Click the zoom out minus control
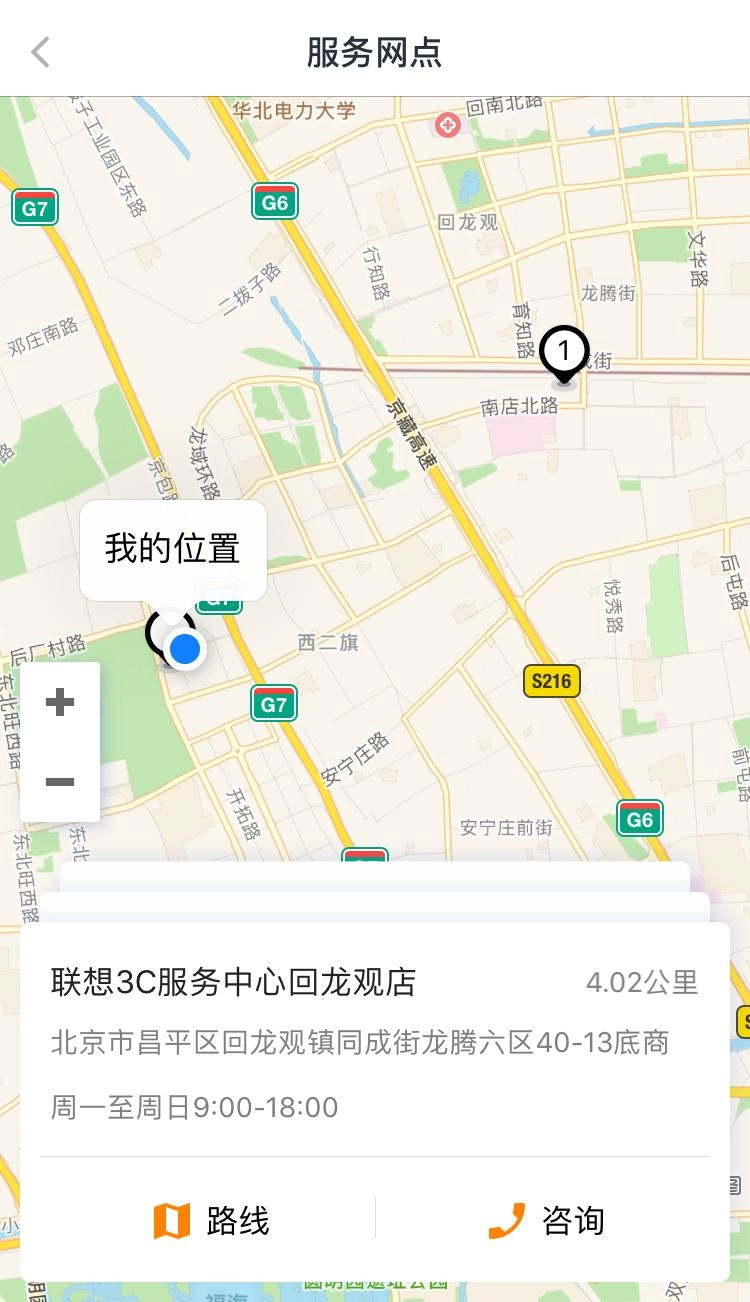Screen dimensions: 750x1302 (x=59, y=781)
